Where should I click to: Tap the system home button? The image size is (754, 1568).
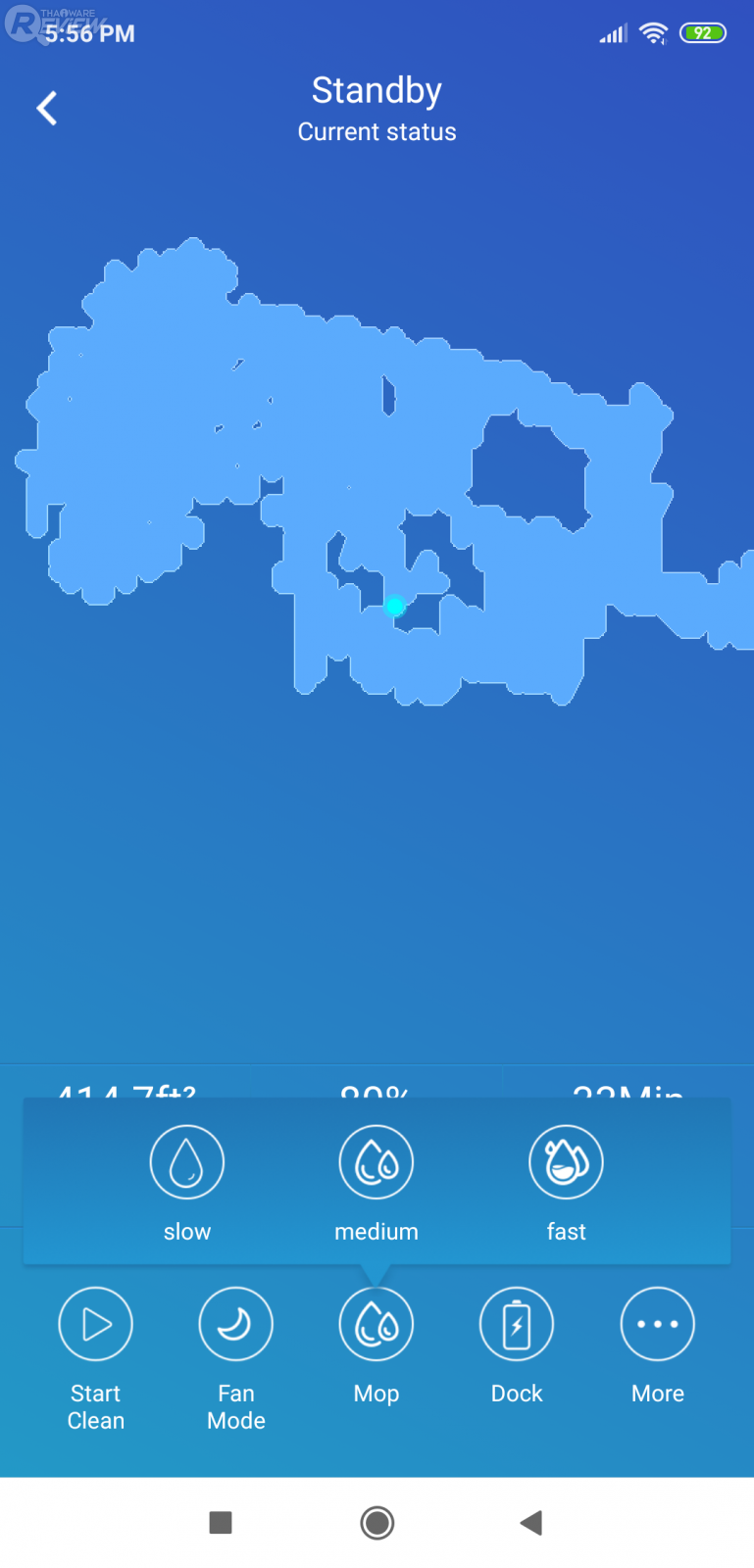[x=377, y=1523]
